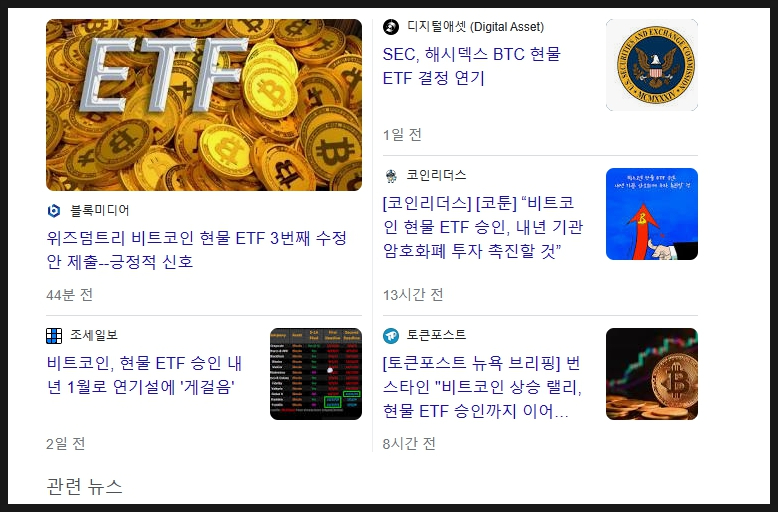Open the bitcoin coin chart thumbnail
The height and width of the screenshot is (512, 778).
click(651, 374)
